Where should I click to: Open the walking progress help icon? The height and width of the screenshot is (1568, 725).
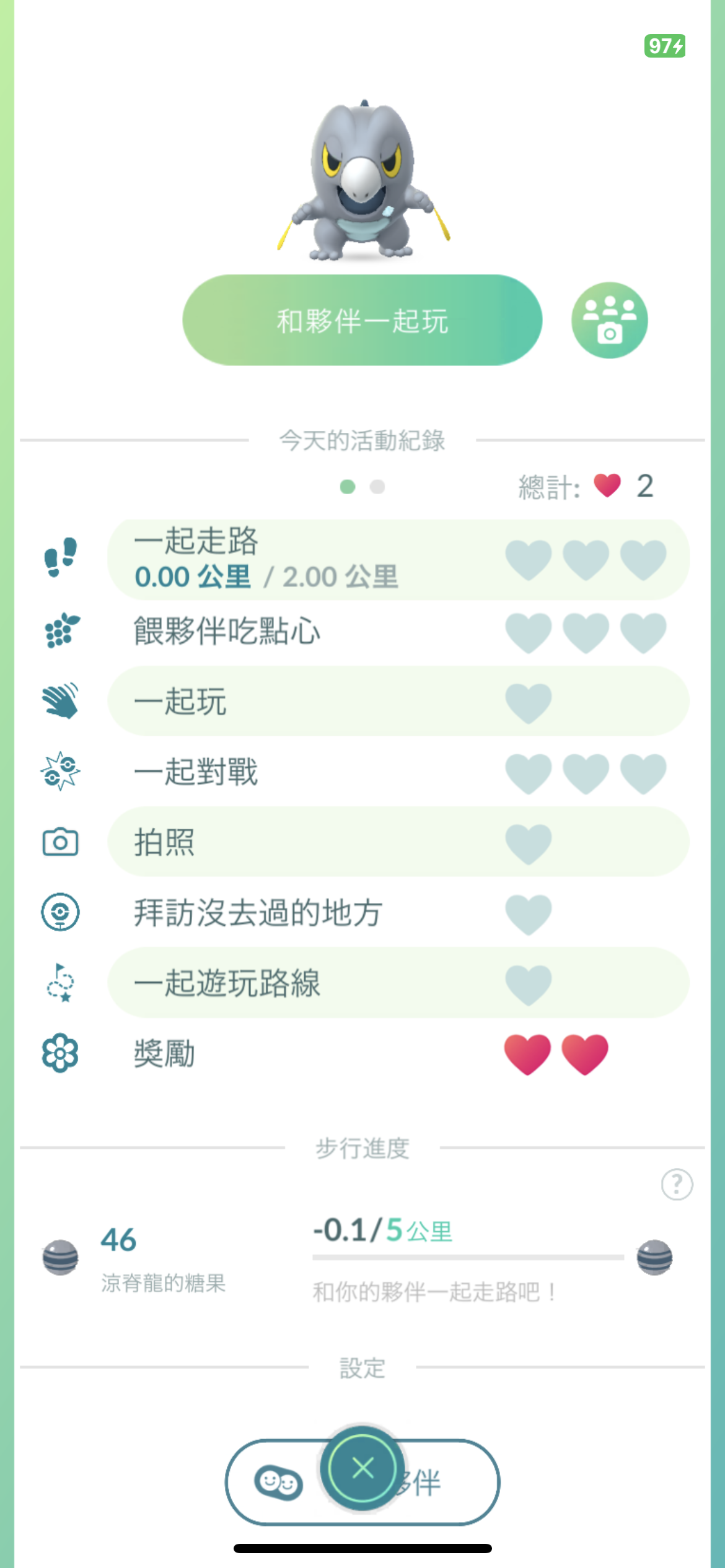(676, 1185)
